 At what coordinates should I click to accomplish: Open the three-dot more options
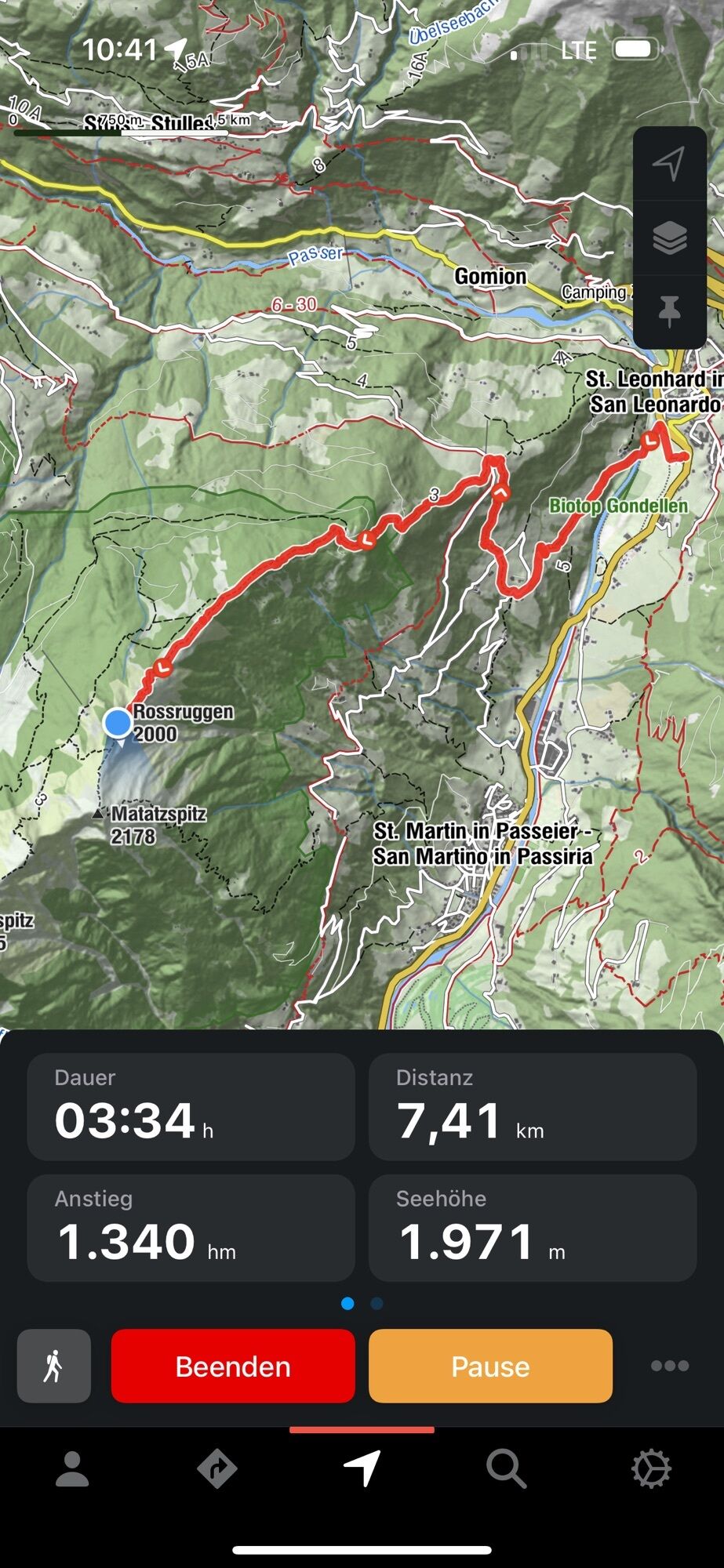click(669, 1367)
